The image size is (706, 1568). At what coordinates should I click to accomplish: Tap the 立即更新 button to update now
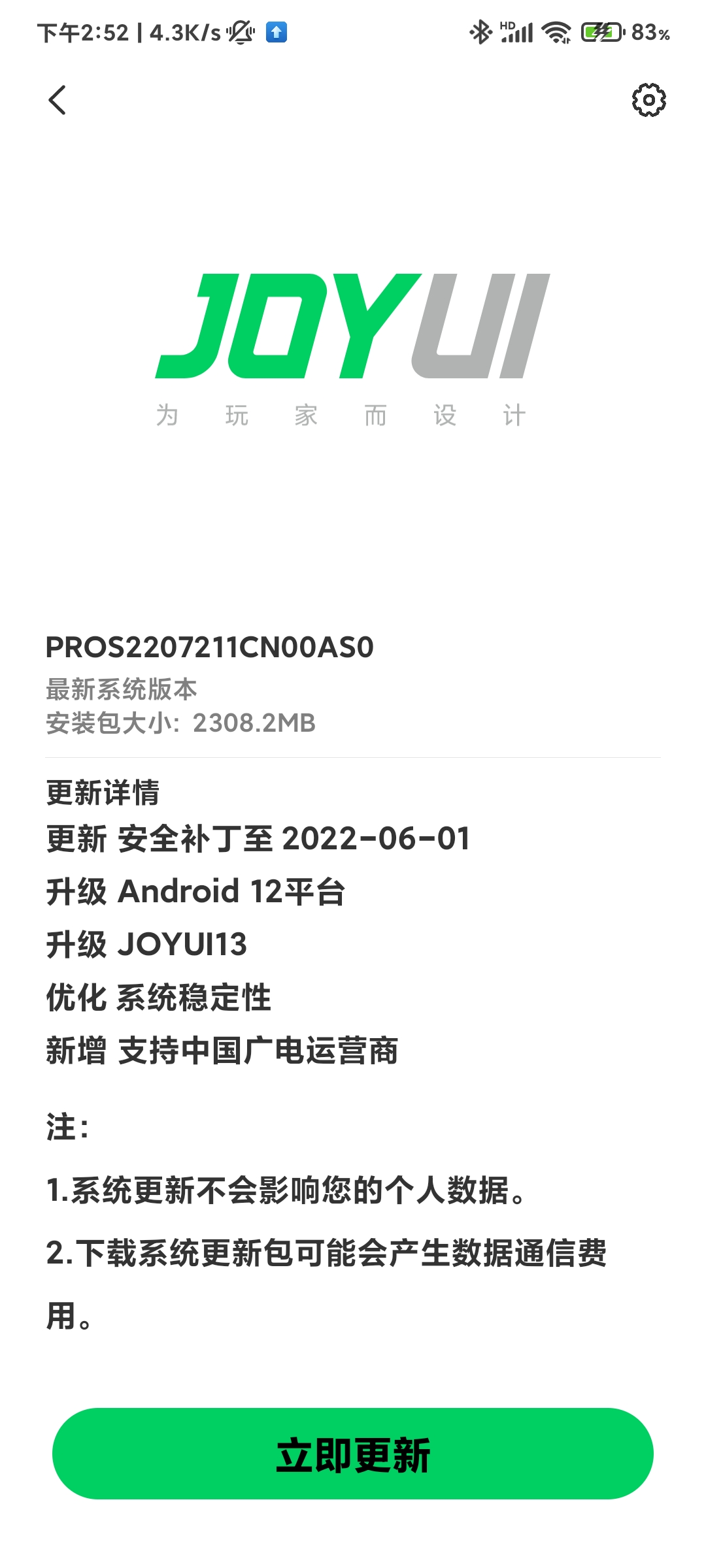353,1454
